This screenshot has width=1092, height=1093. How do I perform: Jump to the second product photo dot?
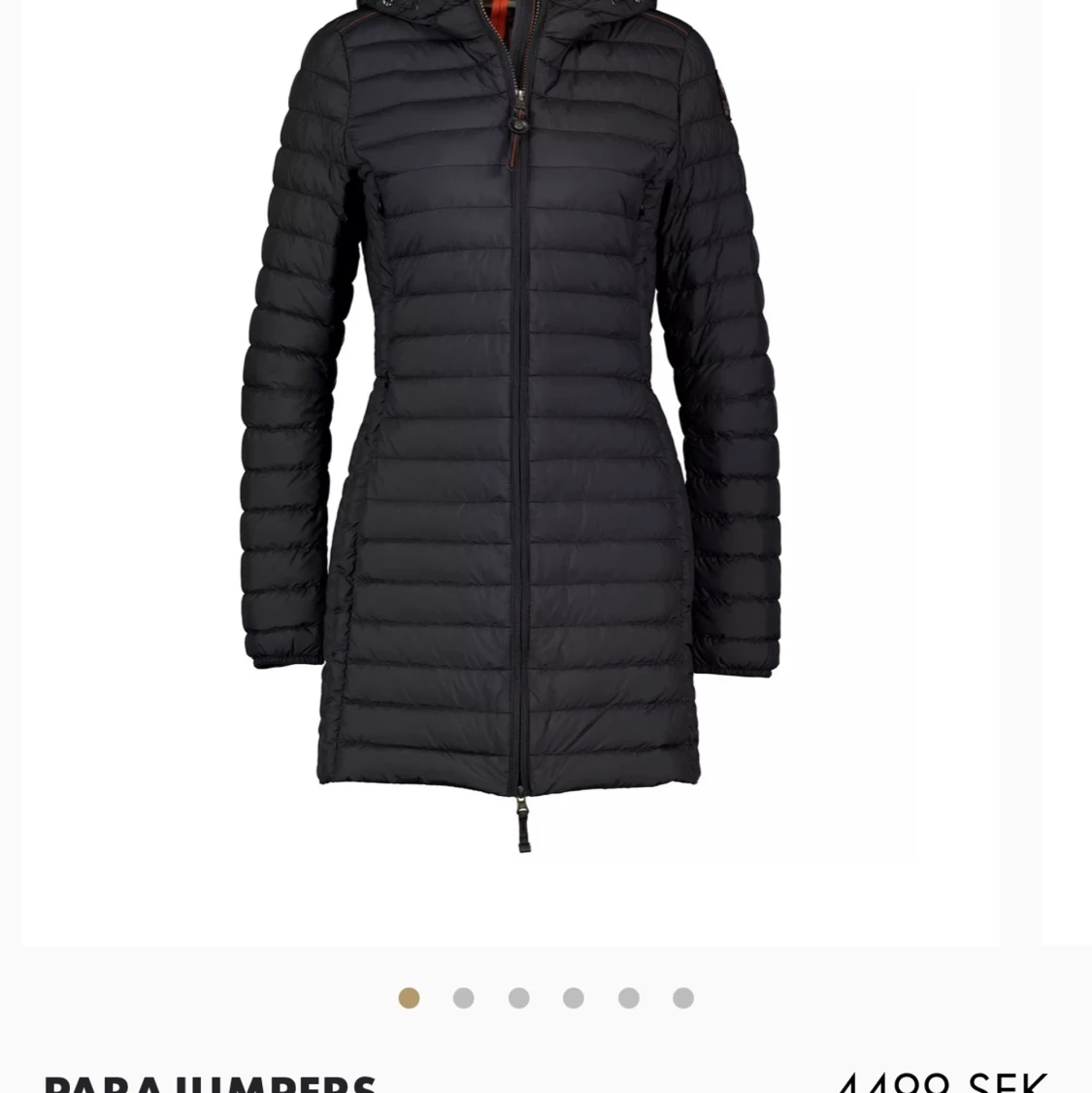464,998
